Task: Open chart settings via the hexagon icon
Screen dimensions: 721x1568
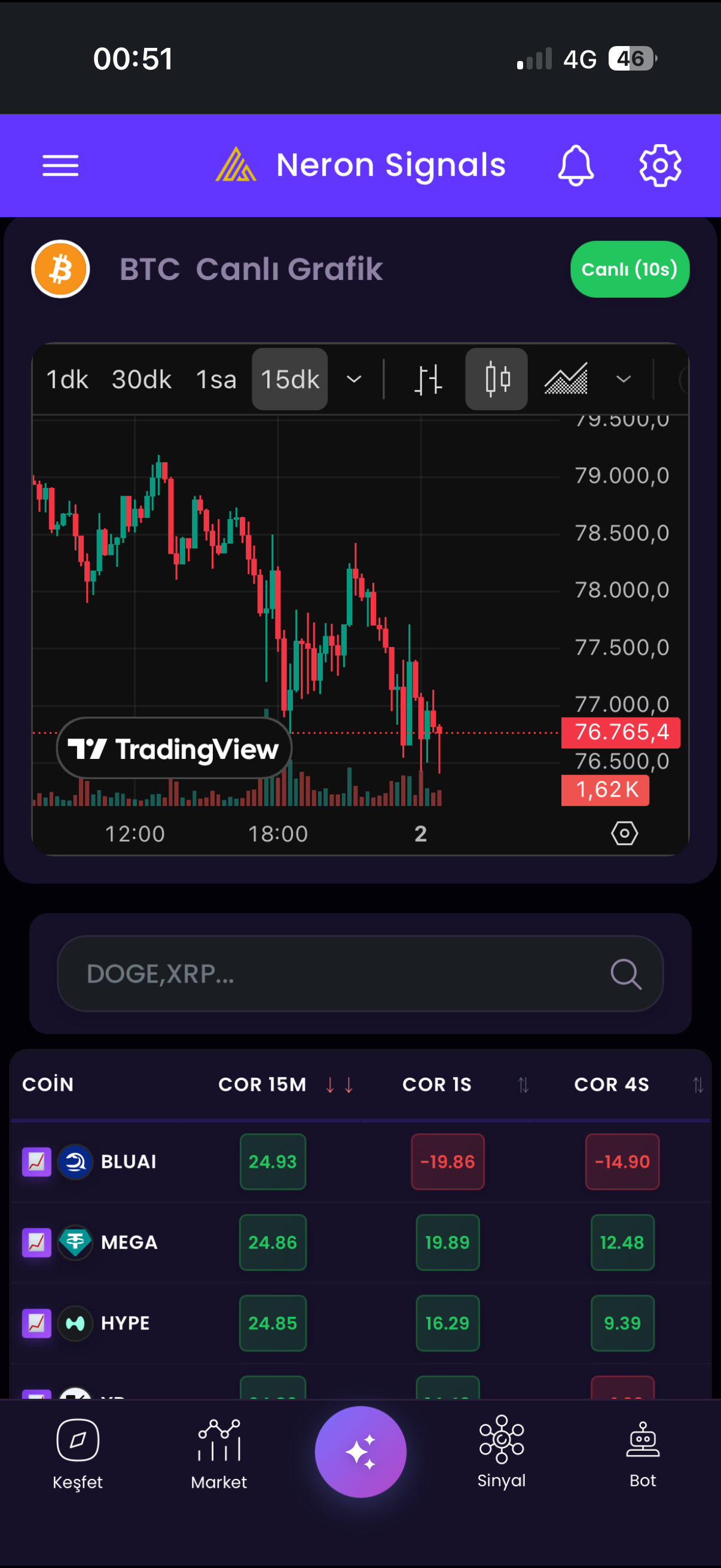Action: tap(624, 834)
